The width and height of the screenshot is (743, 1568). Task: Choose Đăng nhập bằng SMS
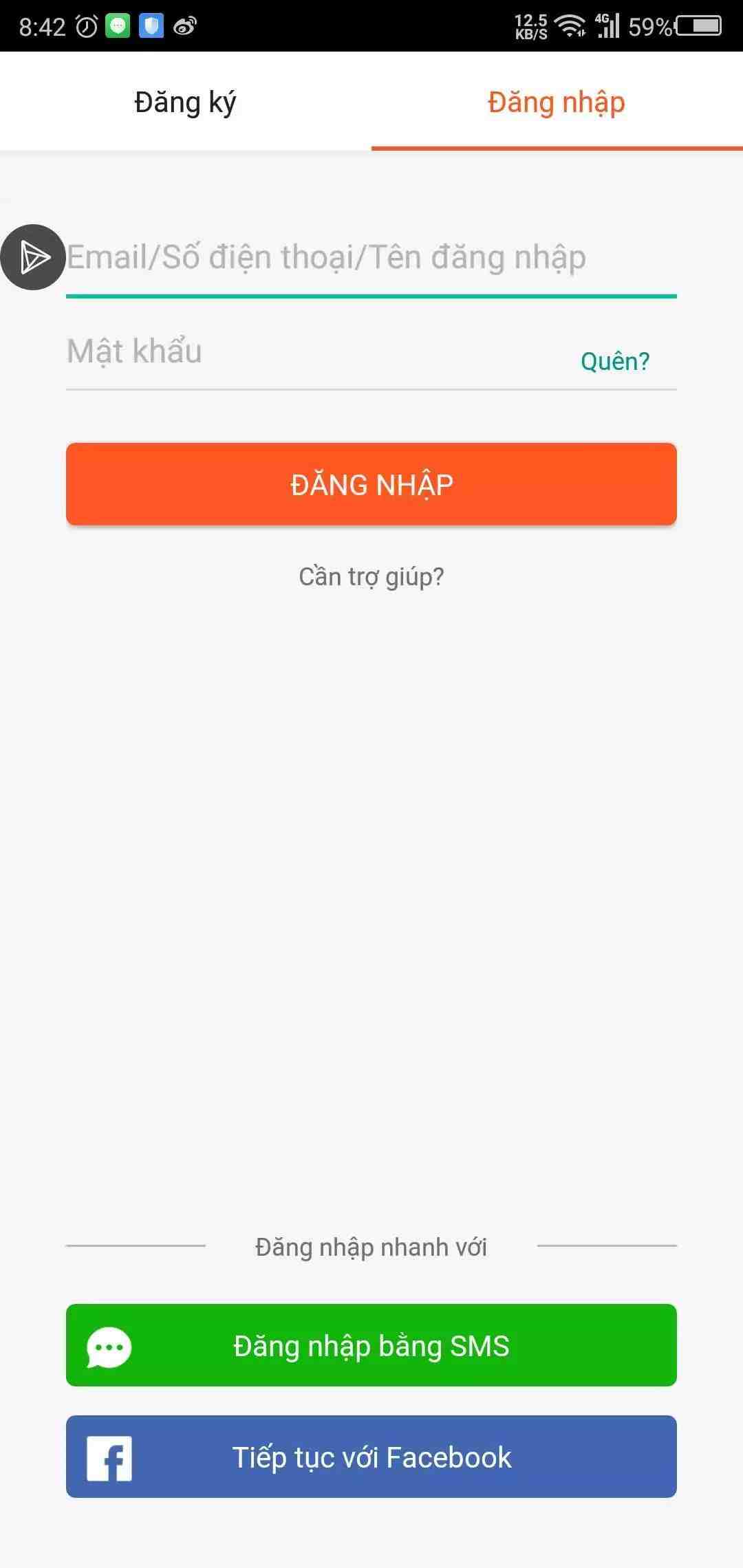pos(371,1345)
